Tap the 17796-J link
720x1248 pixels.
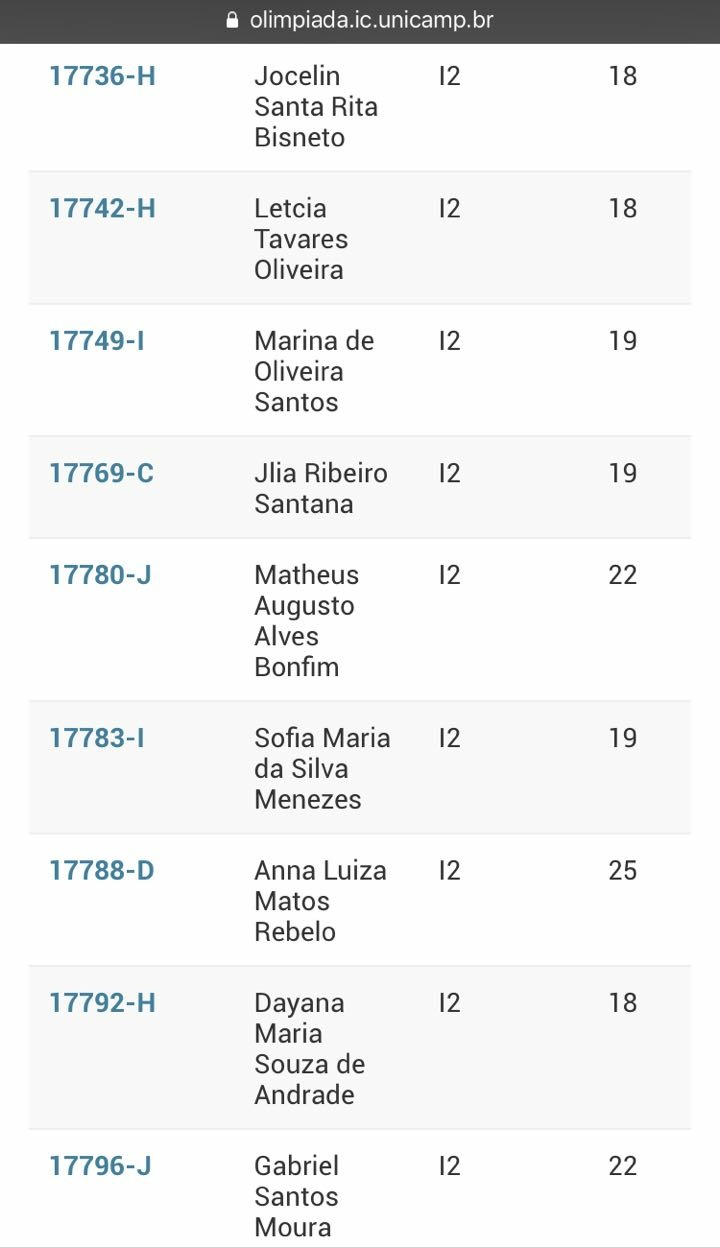pyautogui.click(x=100, y=1166)
